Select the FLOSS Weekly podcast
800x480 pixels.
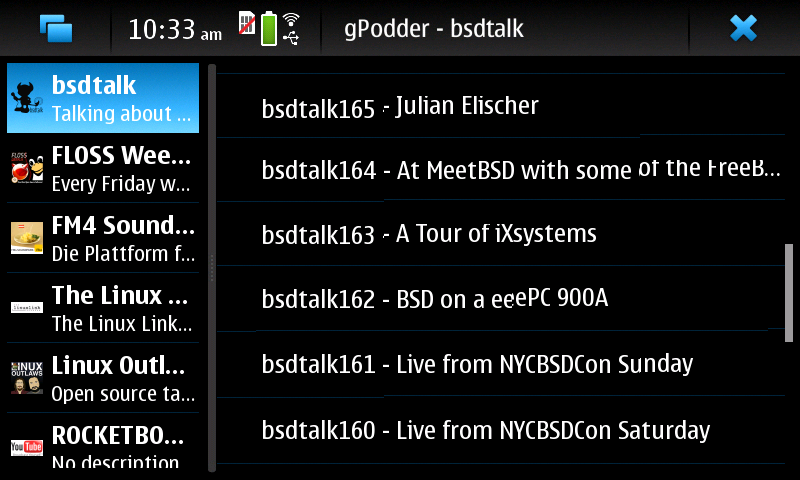(x=103, y=169)
